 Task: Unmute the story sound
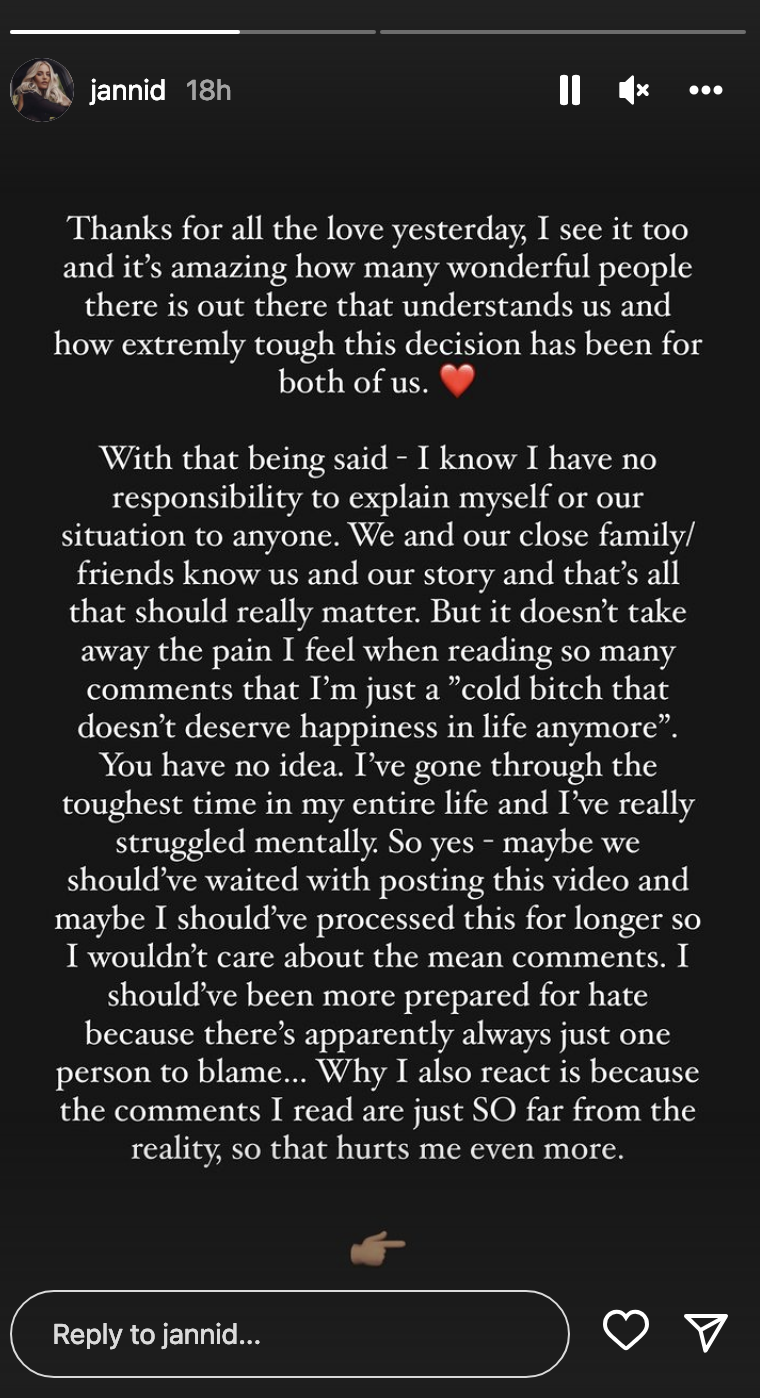tap(634, 90)
